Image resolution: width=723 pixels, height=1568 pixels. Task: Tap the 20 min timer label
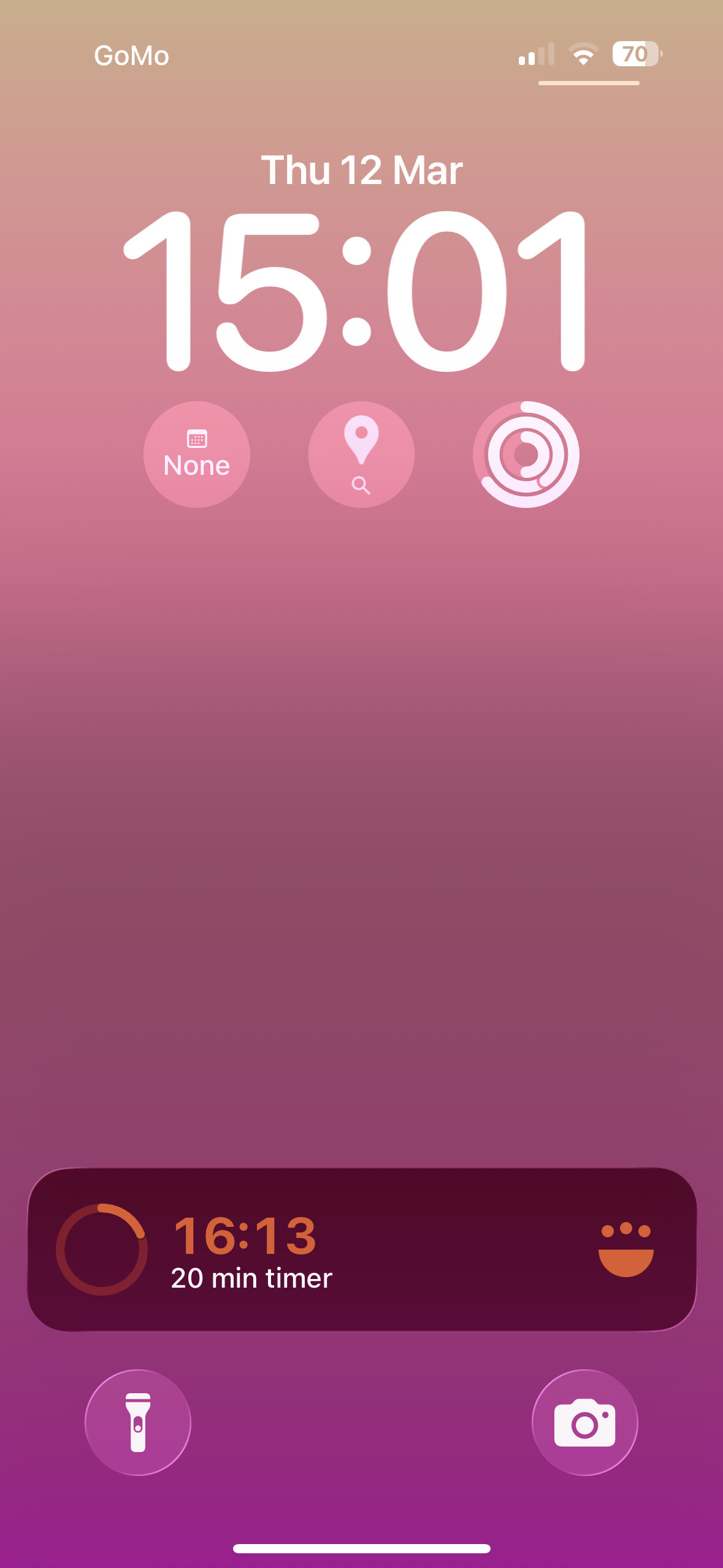click(251, 1278)
